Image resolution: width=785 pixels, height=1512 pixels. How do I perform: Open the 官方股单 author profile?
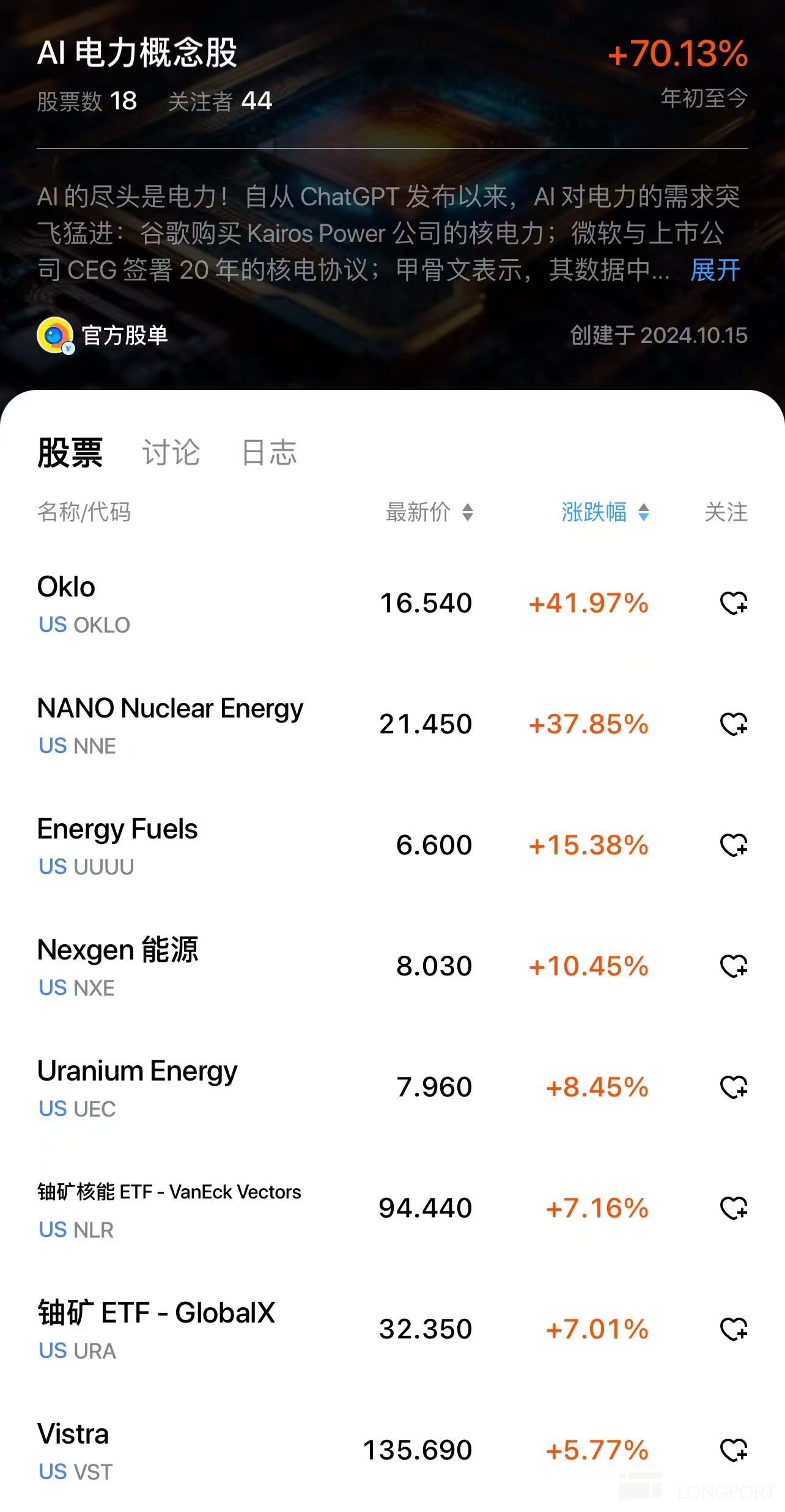[103, 335]
